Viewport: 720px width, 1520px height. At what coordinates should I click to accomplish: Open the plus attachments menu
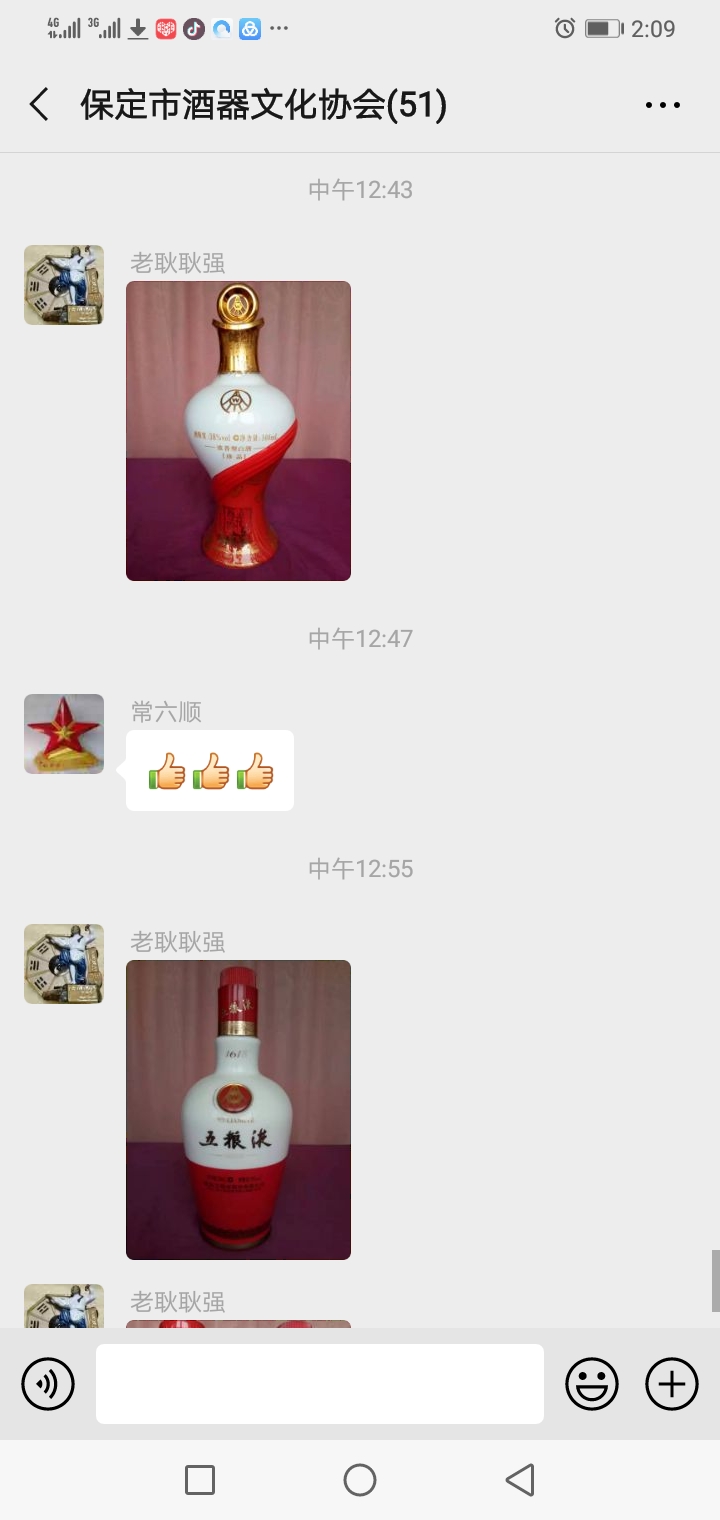[x=672, y=1384]
